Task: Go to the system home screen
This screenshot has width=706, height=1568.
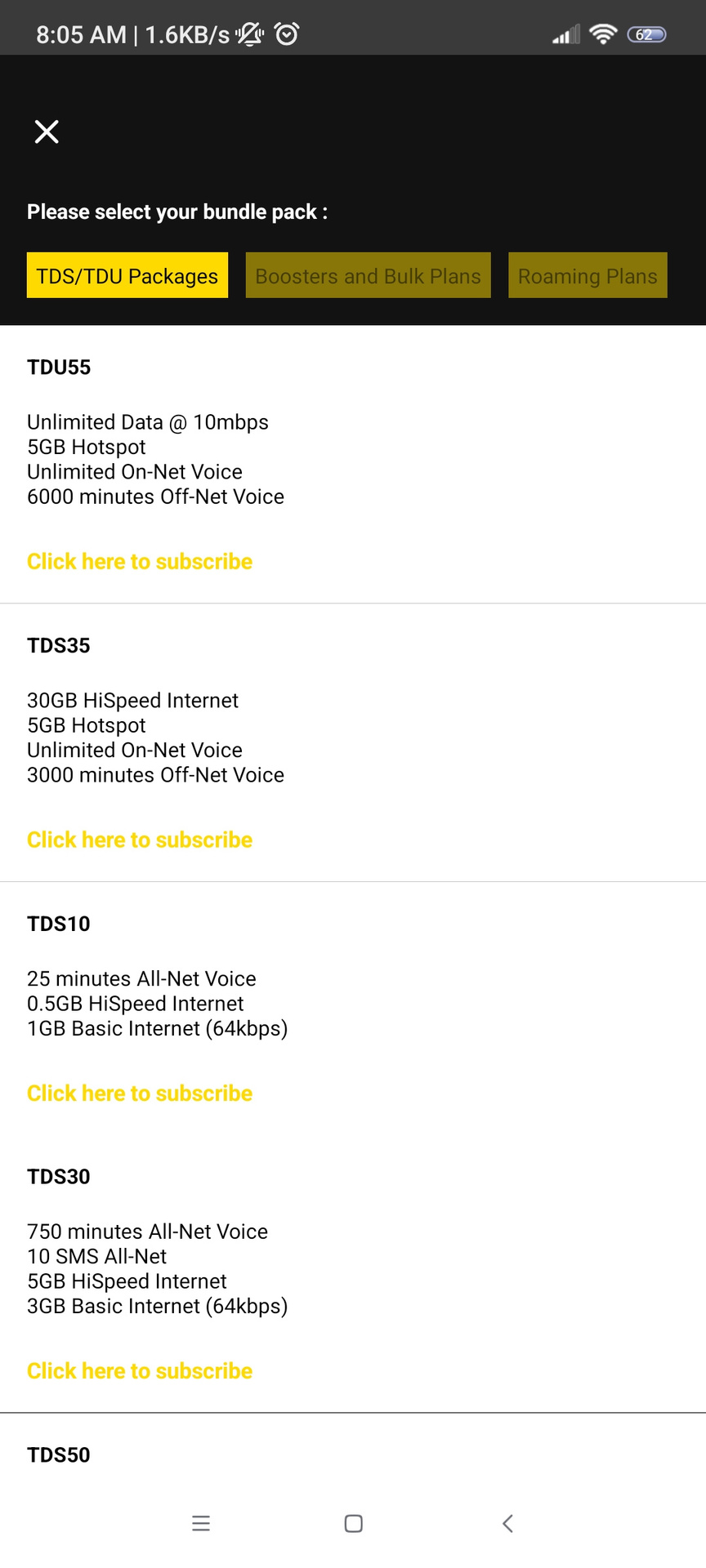Action: click(354, 1523)
